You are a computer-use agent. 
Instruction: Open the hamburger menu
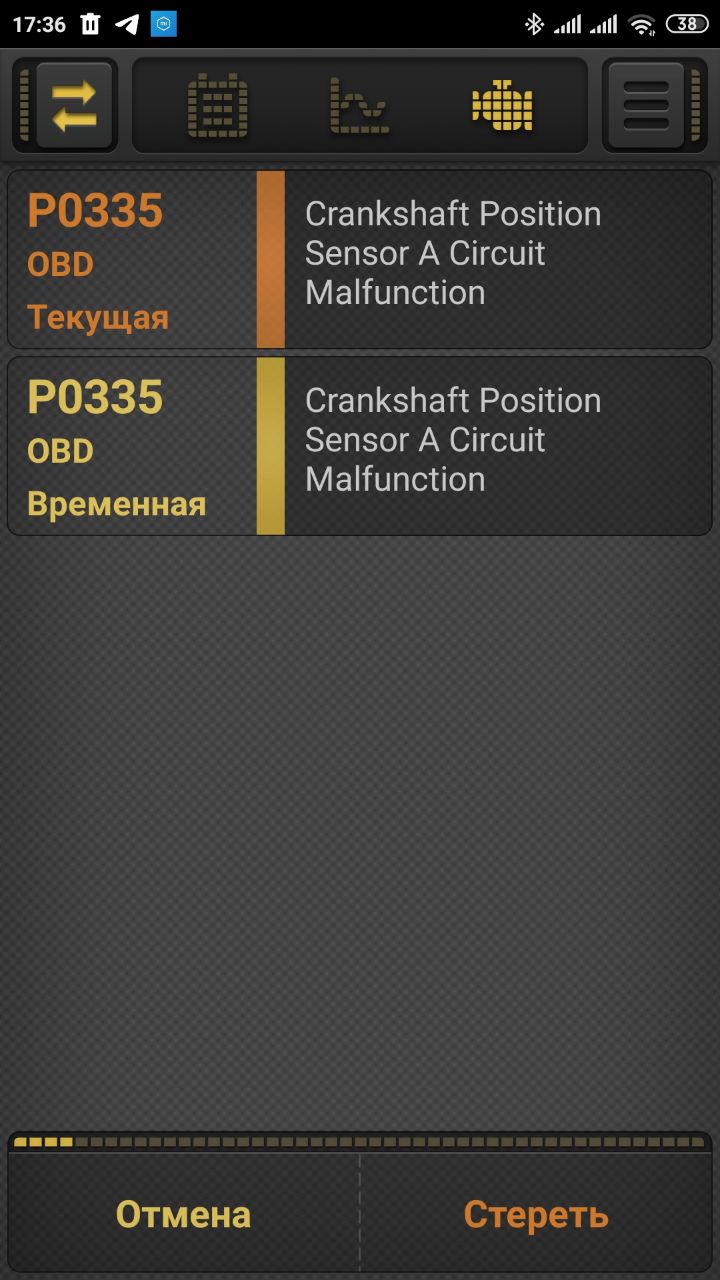[646, 105]
